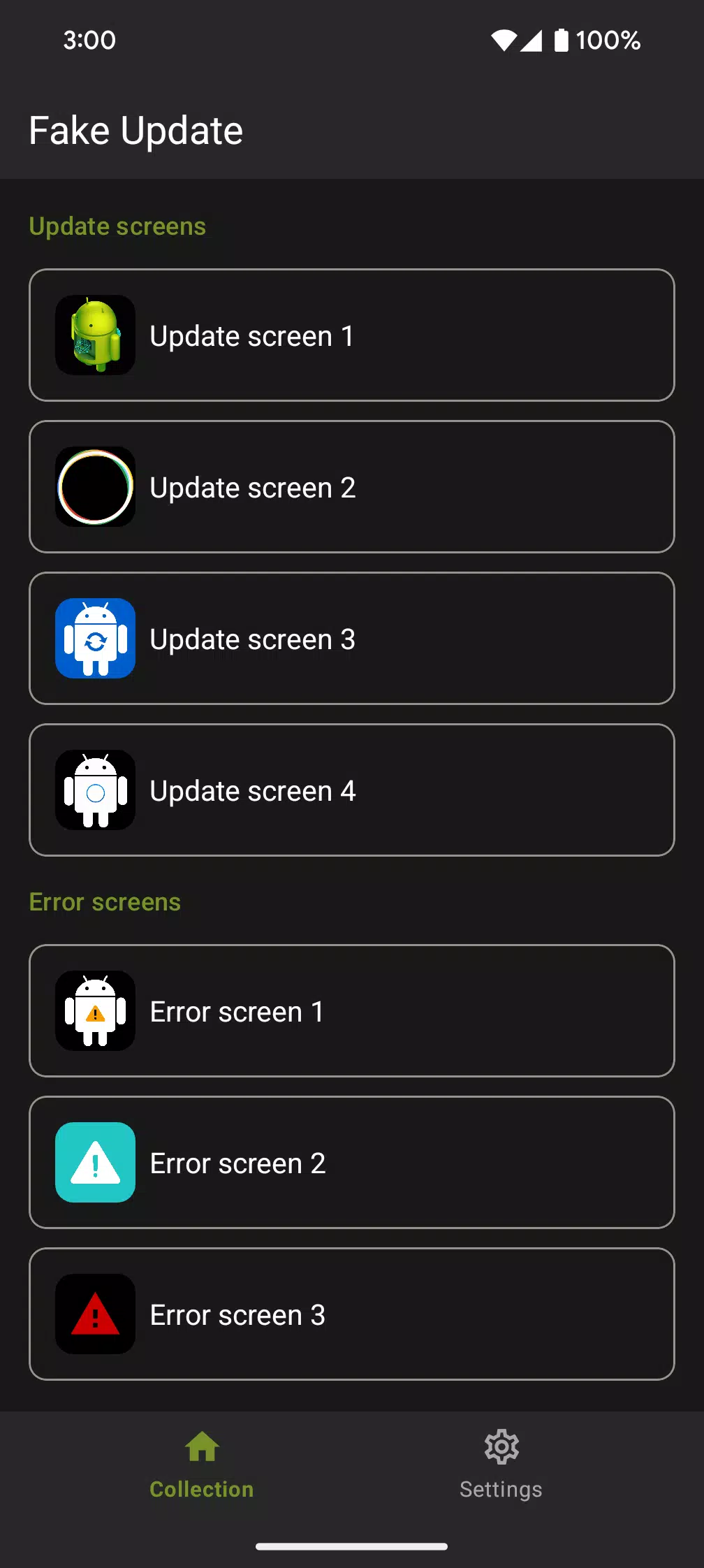Tap the Error screen 1 Android warning icon
The height and width of the screenshot is (1568, 704).
(x=94, y=1011)
